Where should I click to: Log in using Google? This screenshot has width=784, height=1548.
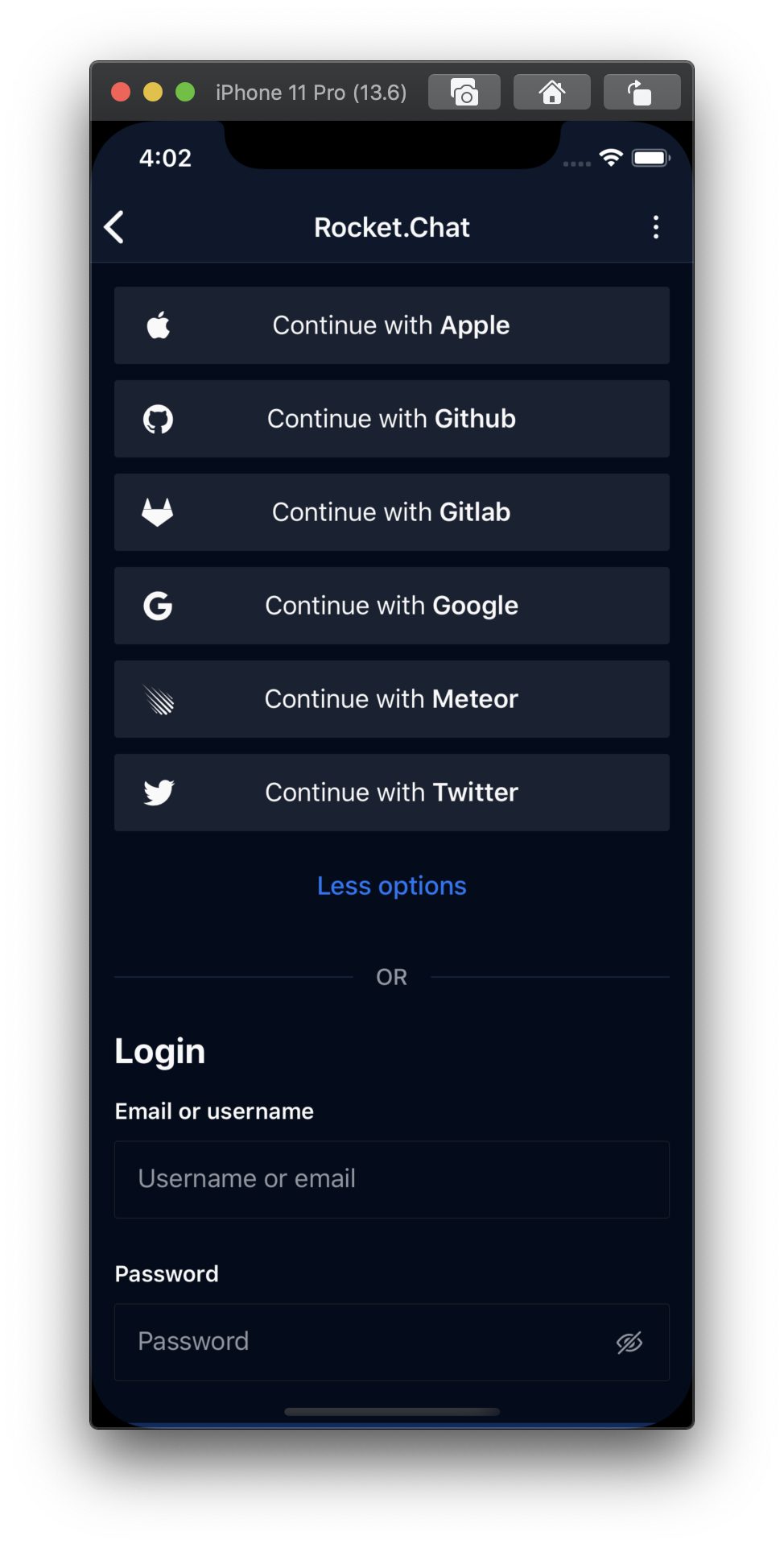coord(392,606)
